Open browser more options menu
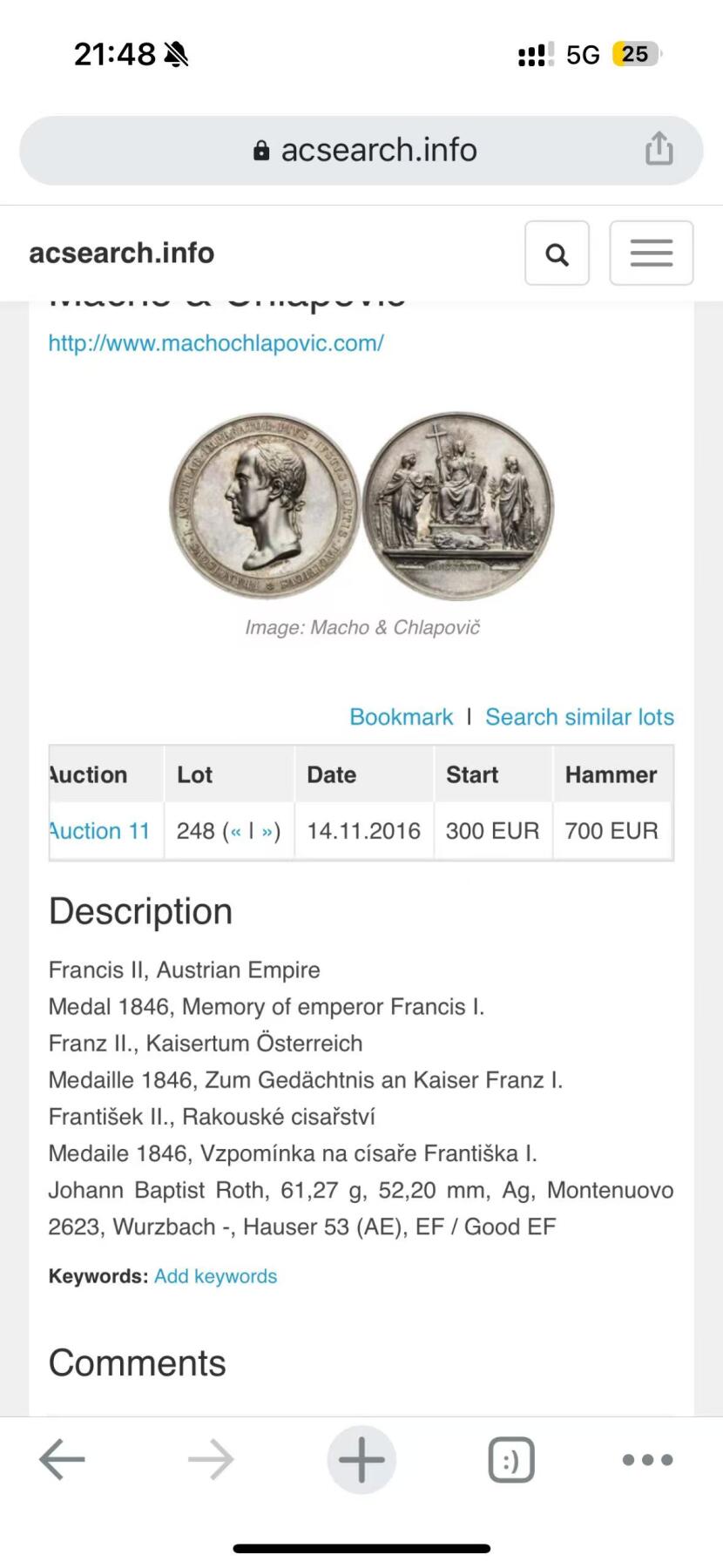 (647, 1459)
